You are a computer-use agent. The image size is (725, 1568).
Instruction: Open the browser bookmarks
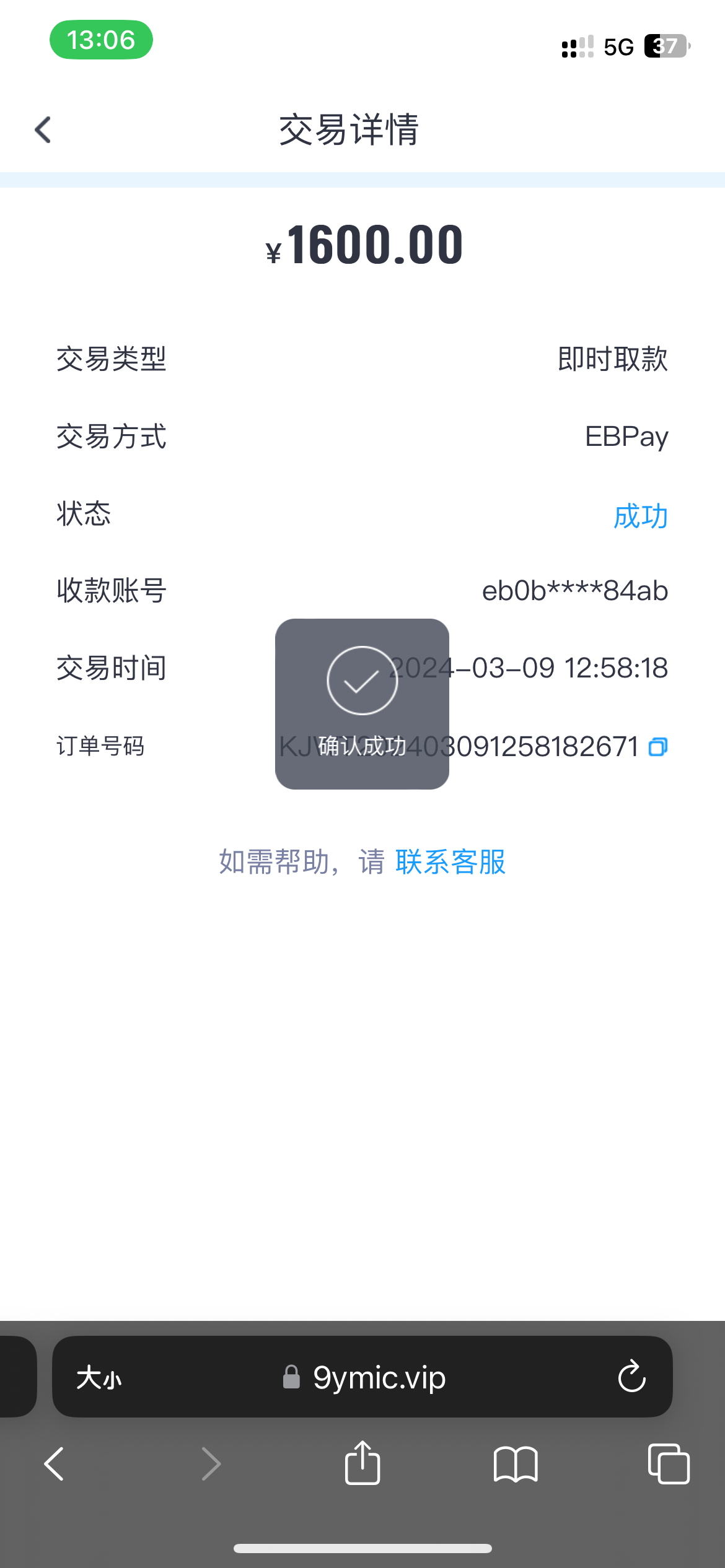tap(516, 1464)
